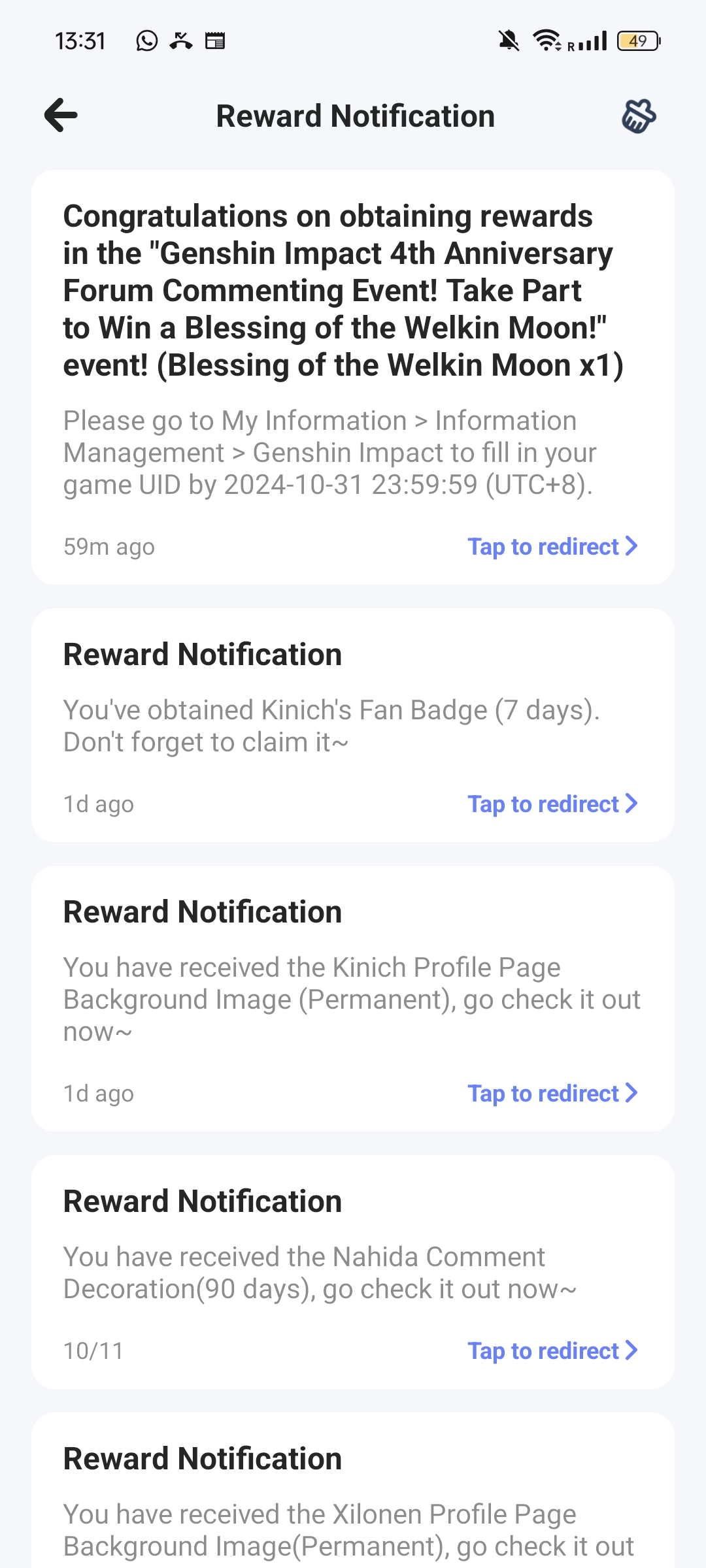This screenshot has height=1568, width=706.
Task: Tap the calendar icon in the status bar
Action: (216, 41)
